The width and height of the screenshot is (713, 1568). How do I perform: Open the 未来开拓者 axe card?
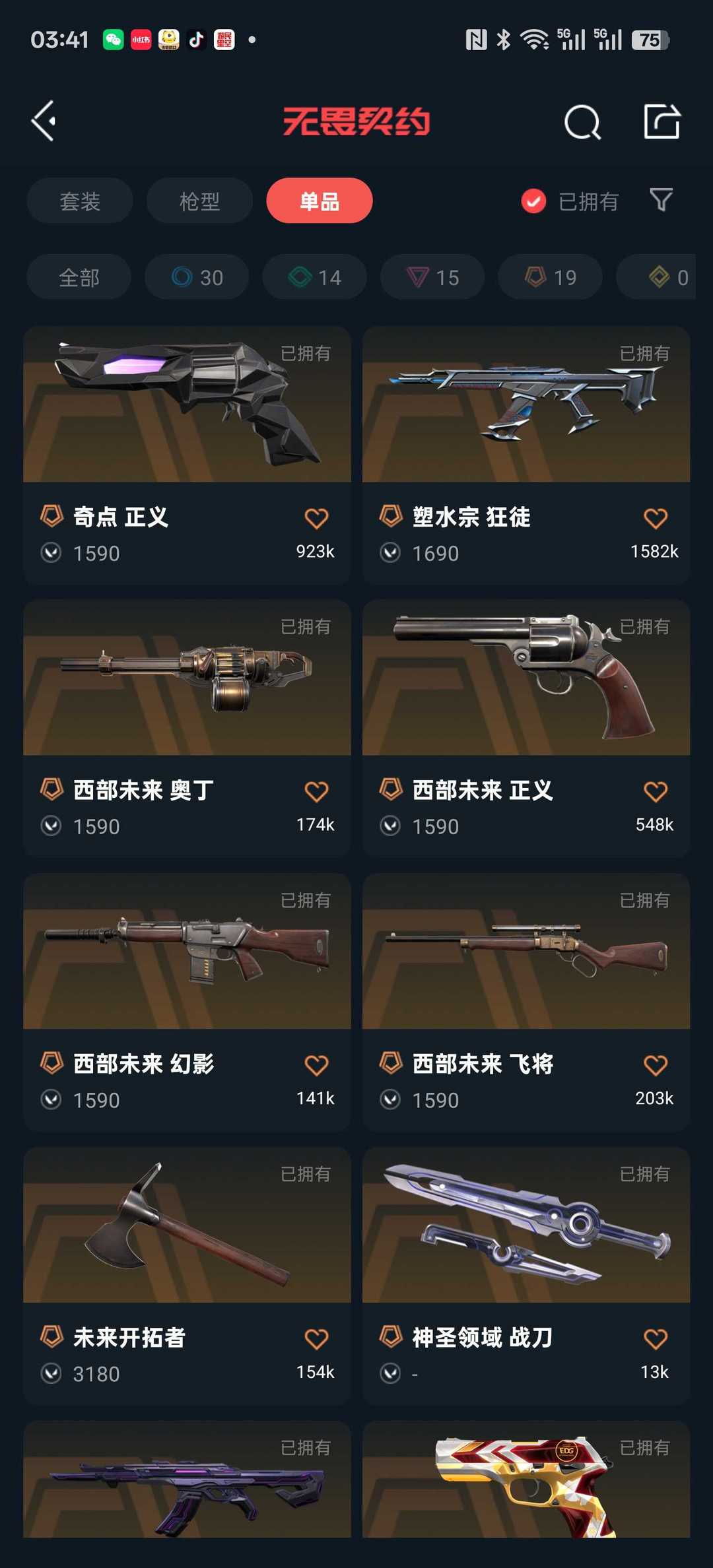[x=187, y=1276]
